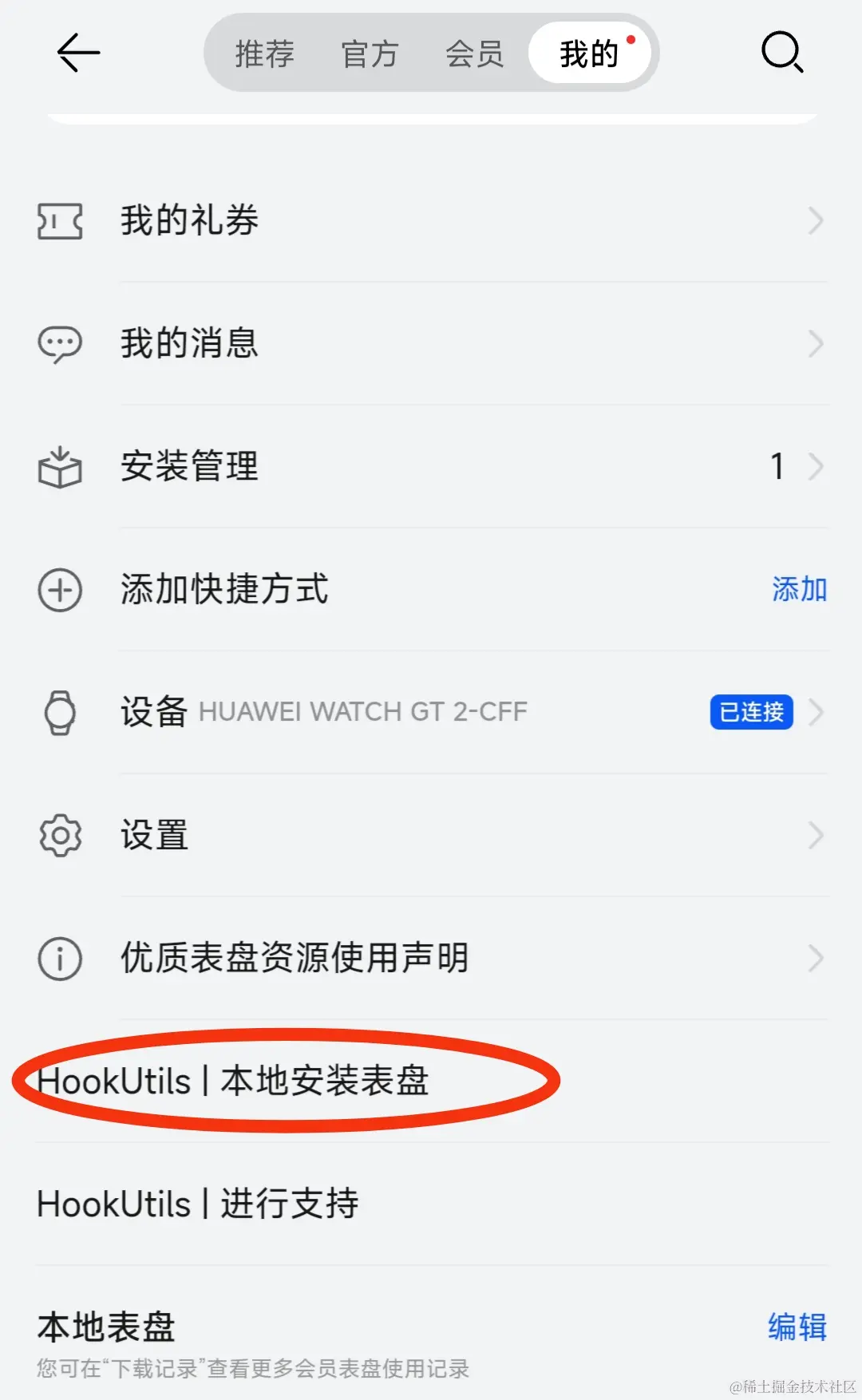Switch to the 推荐 tab
This screenshot has width=862, height=1400.
264,54
